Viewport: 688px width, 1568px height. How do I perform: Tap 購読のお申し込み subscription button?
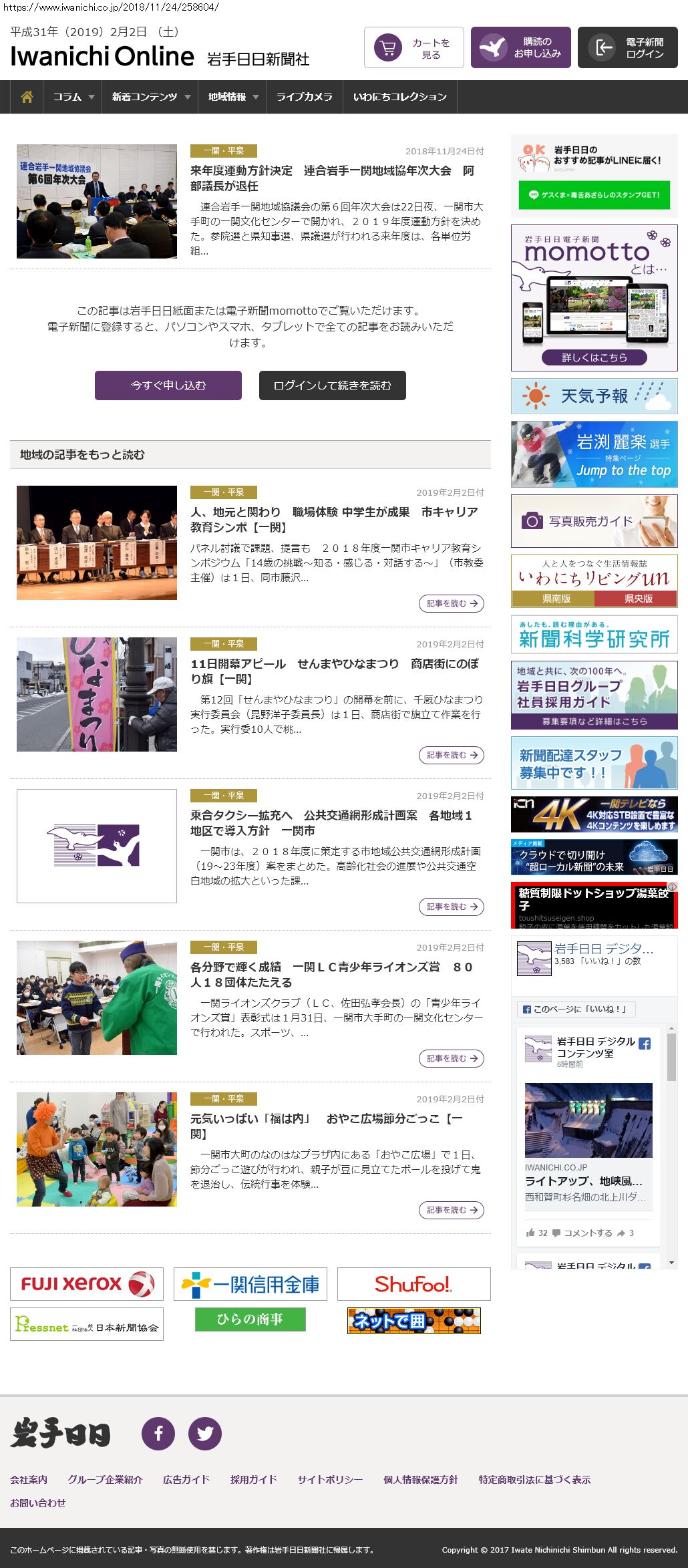click(521, 48)
